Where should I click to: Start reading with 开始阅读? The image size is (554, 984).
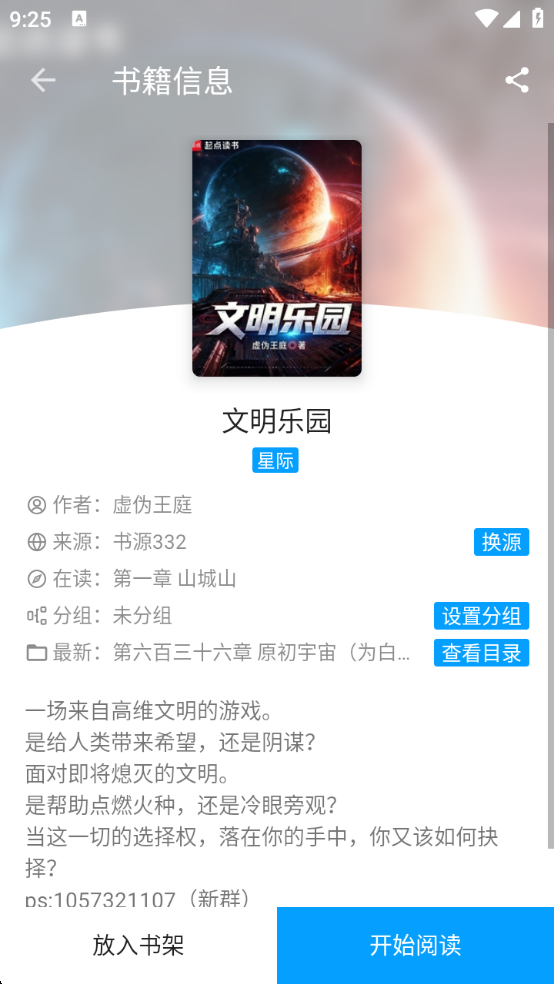(415, 945)
